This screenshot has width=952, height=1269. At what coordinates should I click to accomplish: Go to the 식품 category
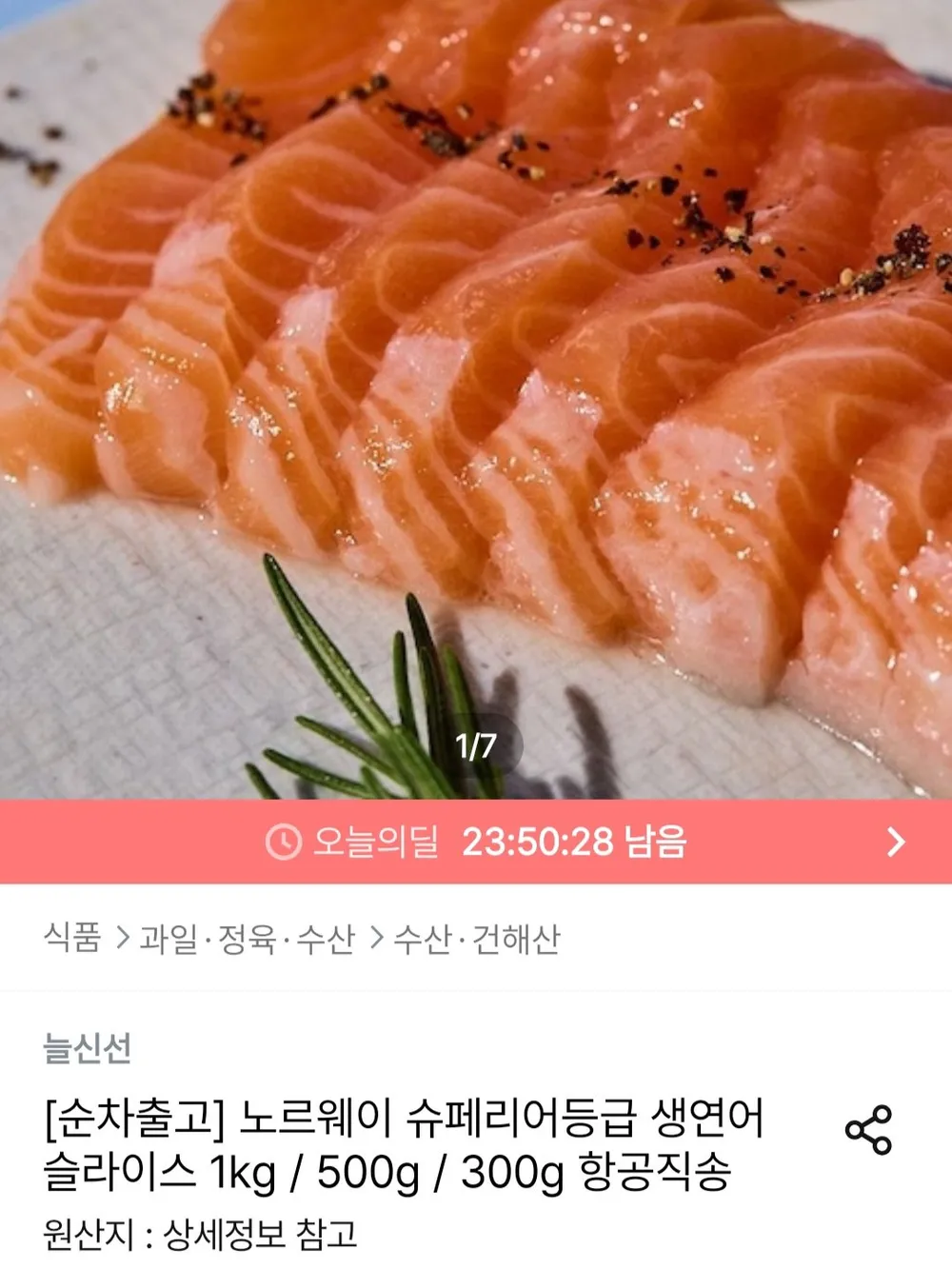point(72,938)
